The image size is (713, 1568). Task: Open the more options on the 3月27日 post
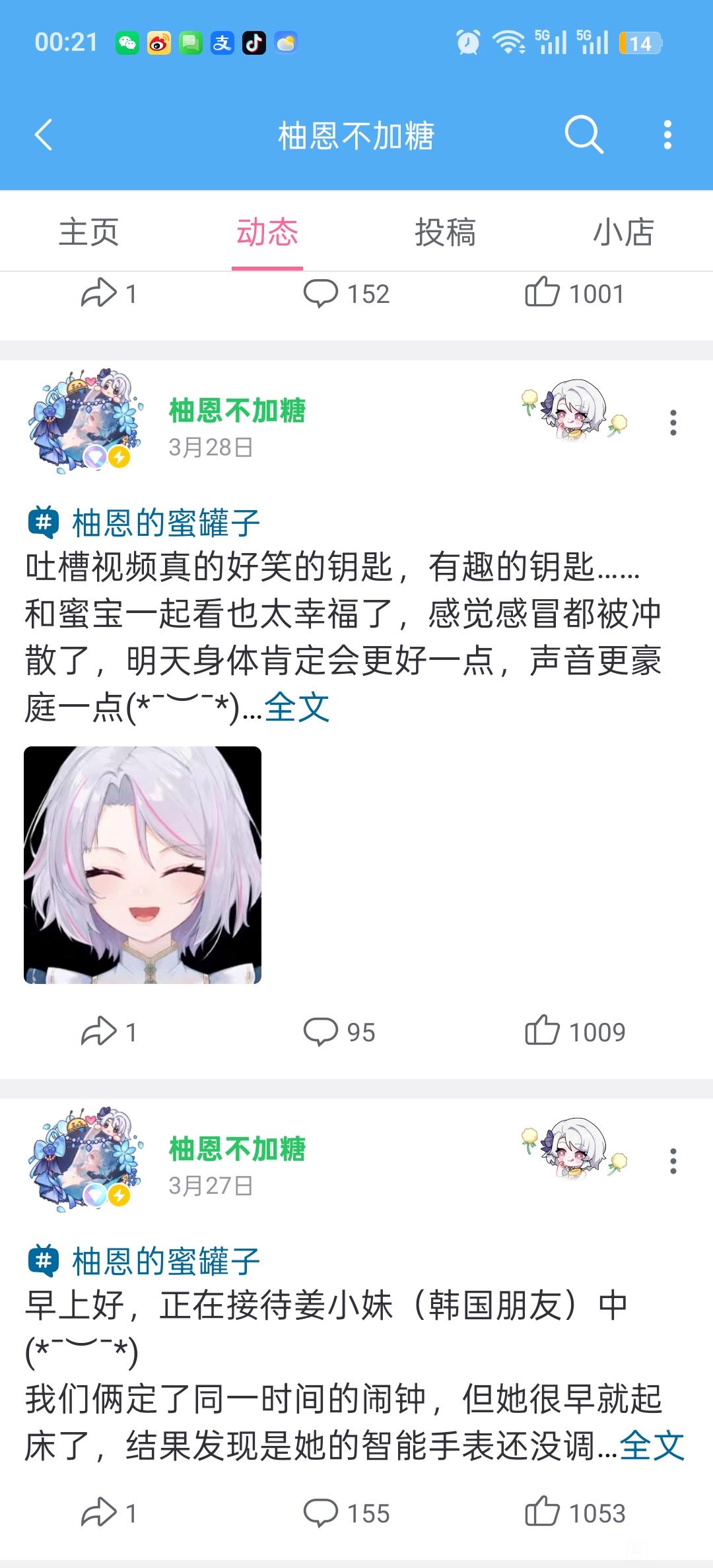673,1161
